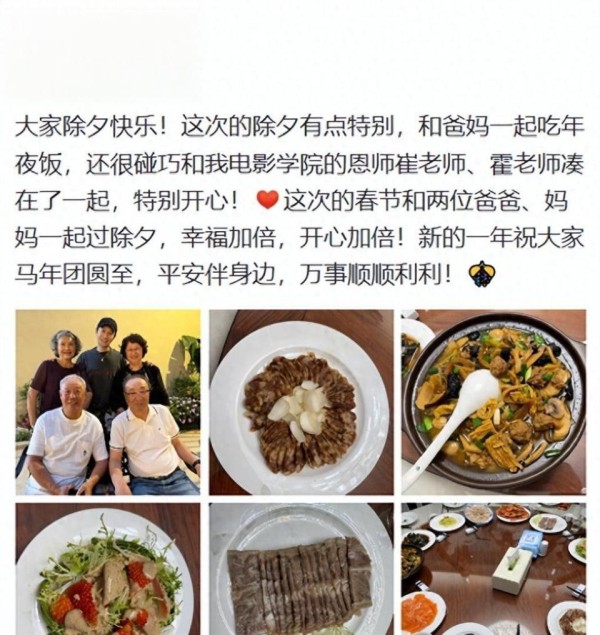View the braised mushroom stew photo
This screenshot has height=635, width=600.
point(493,402)
